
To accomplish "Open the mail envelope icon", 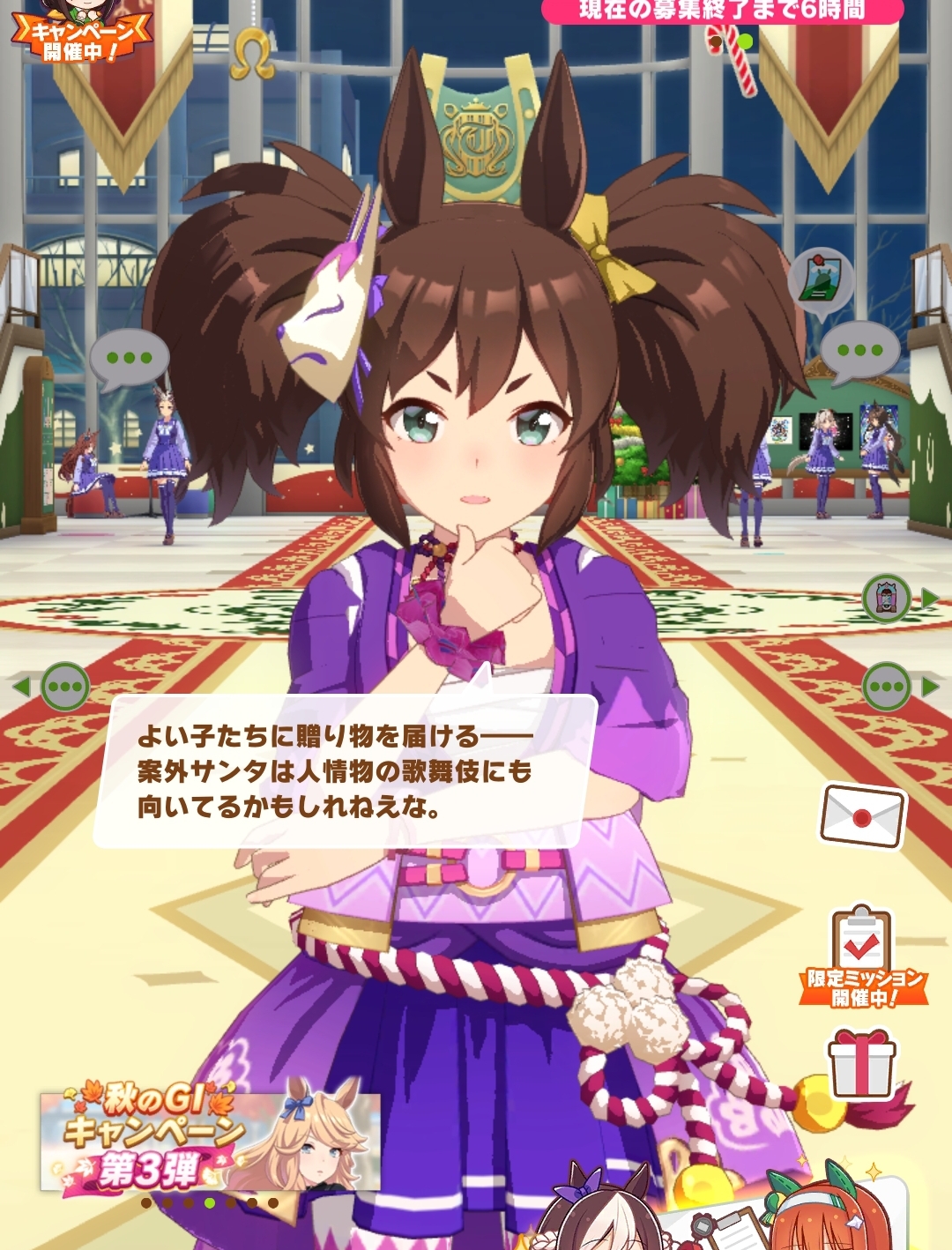I will pos(862,815).
